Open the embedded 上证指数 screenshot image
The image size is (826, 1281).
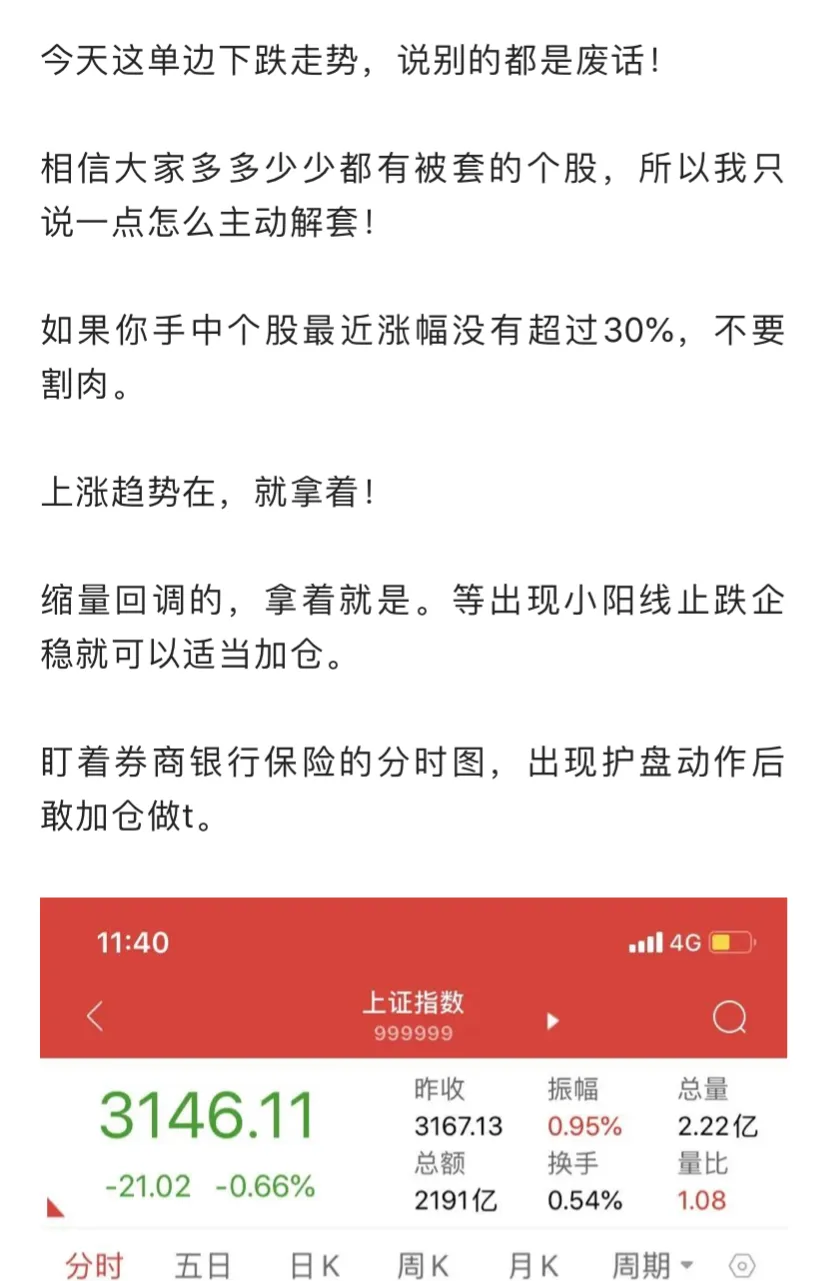413,1089
